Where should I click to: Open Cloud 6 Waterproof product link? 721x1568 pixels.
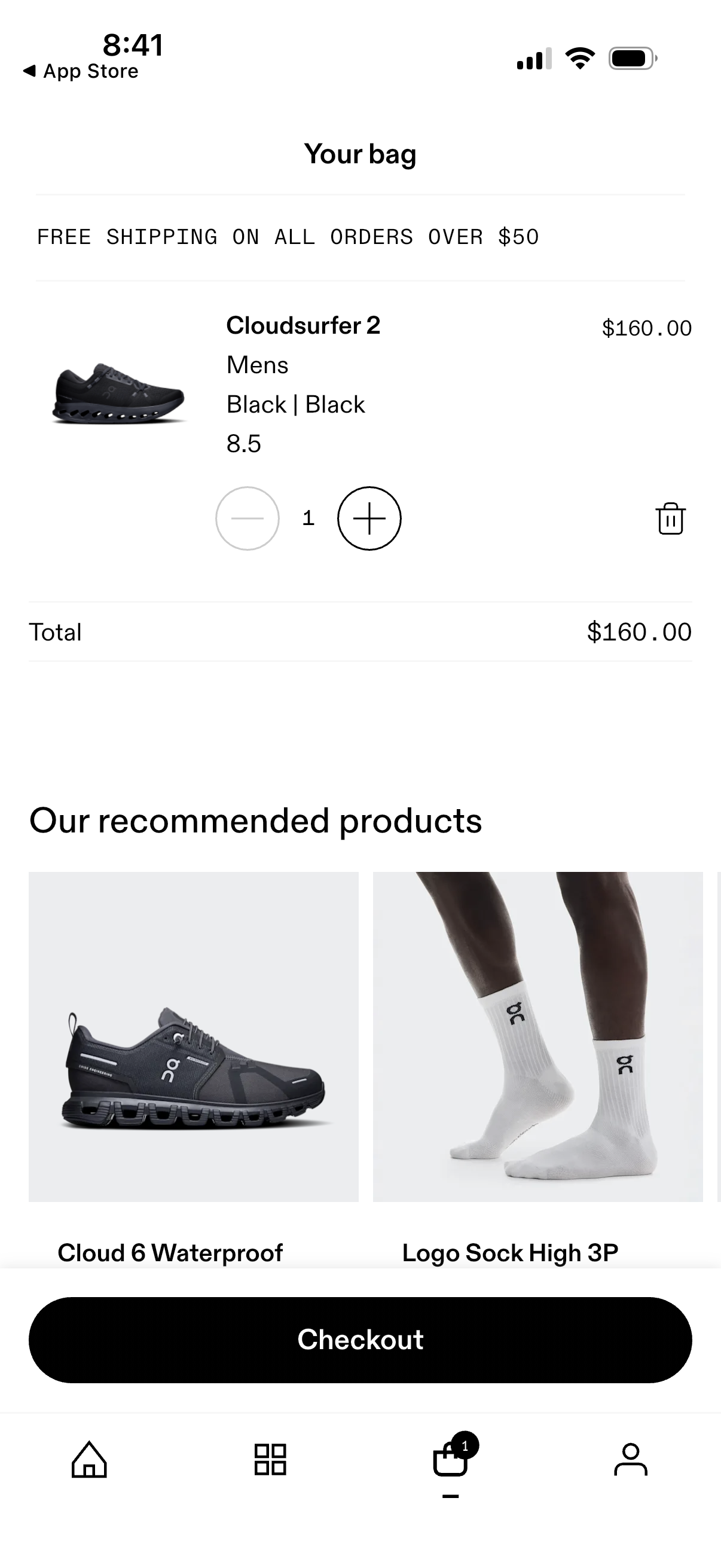pos(170,1252)
